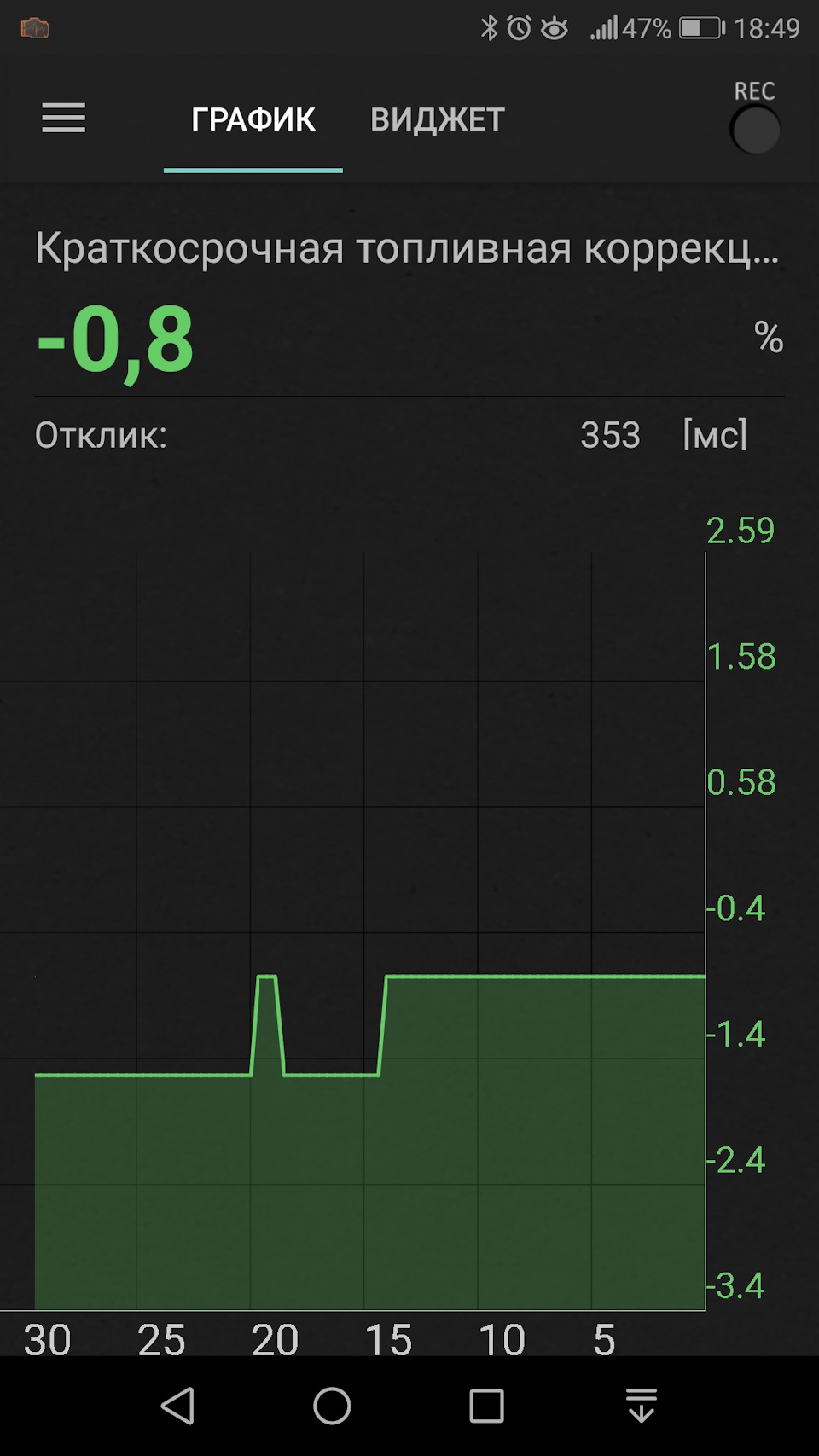The image size is (819, 1456).
Task: Go back using the system back button
Action: (177, 1405)
